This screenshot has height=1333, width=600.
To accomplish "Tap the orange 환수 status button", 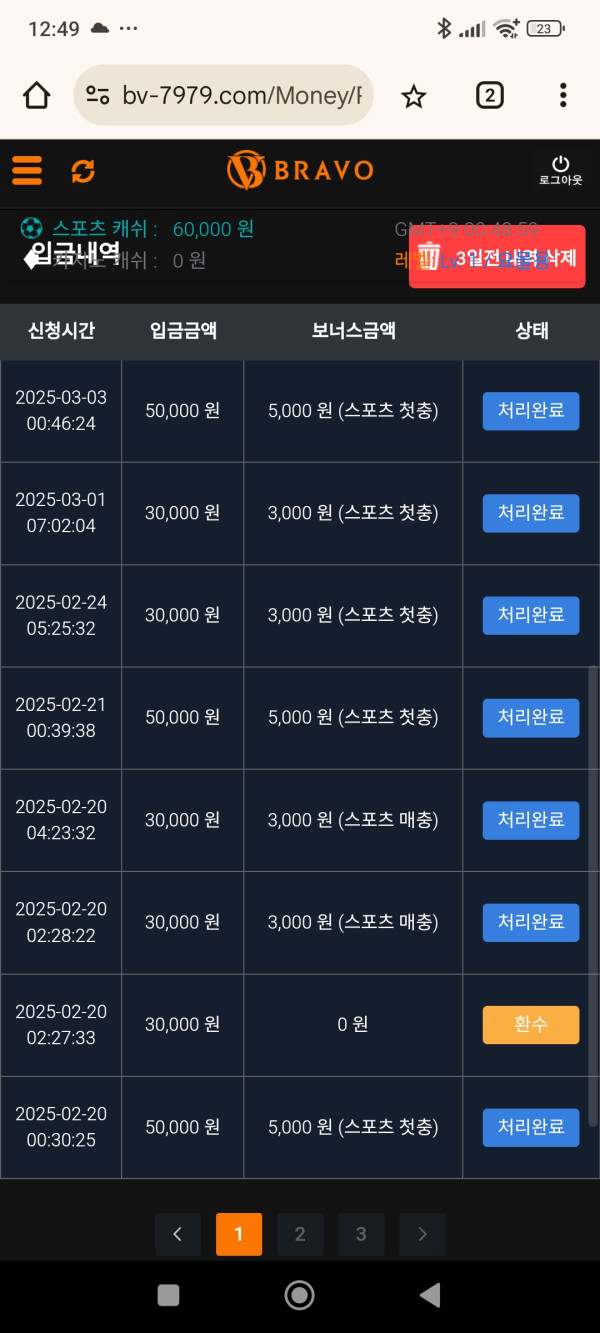I will pyautogui.click(x=531, y=1025).
